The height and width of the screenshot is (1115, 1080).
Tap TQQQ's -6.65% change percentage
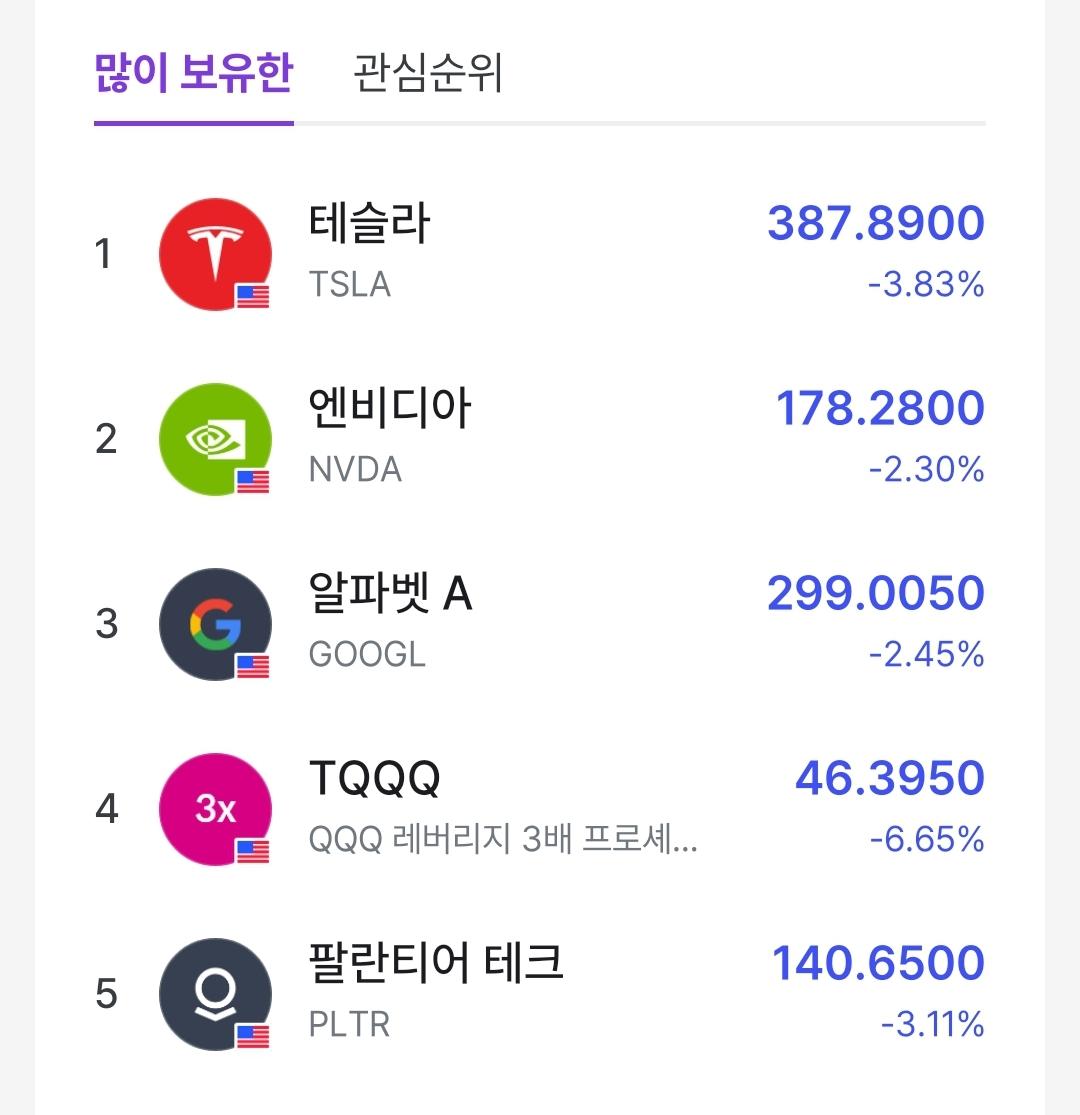926,840
